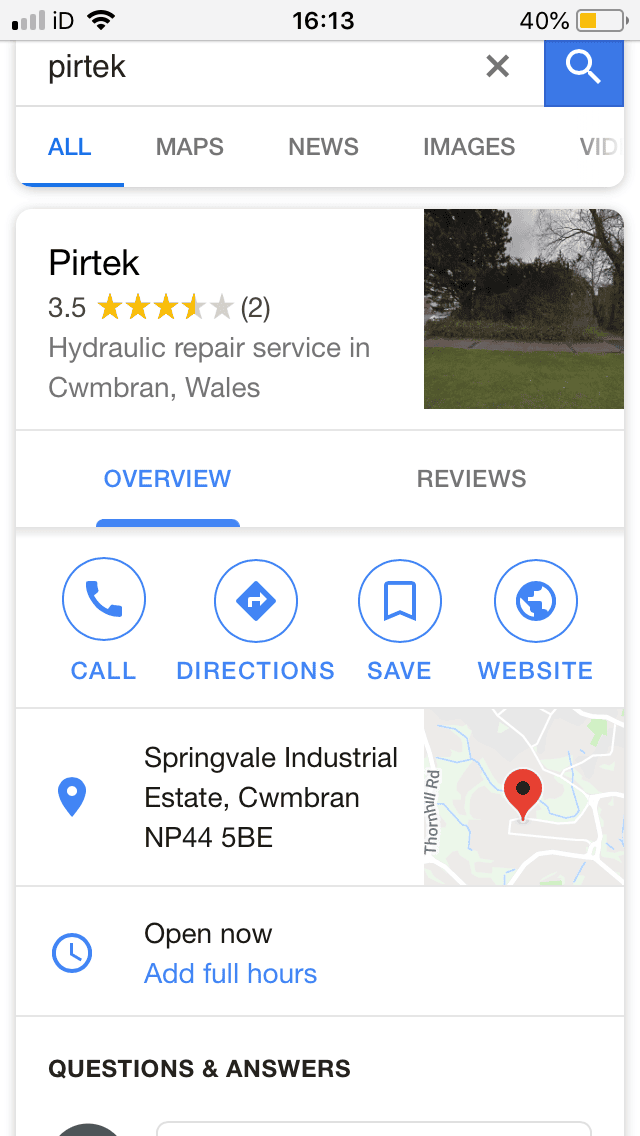640x1136 pixels.
Task: Tap the Add full hours link
Action: point(230,974)
